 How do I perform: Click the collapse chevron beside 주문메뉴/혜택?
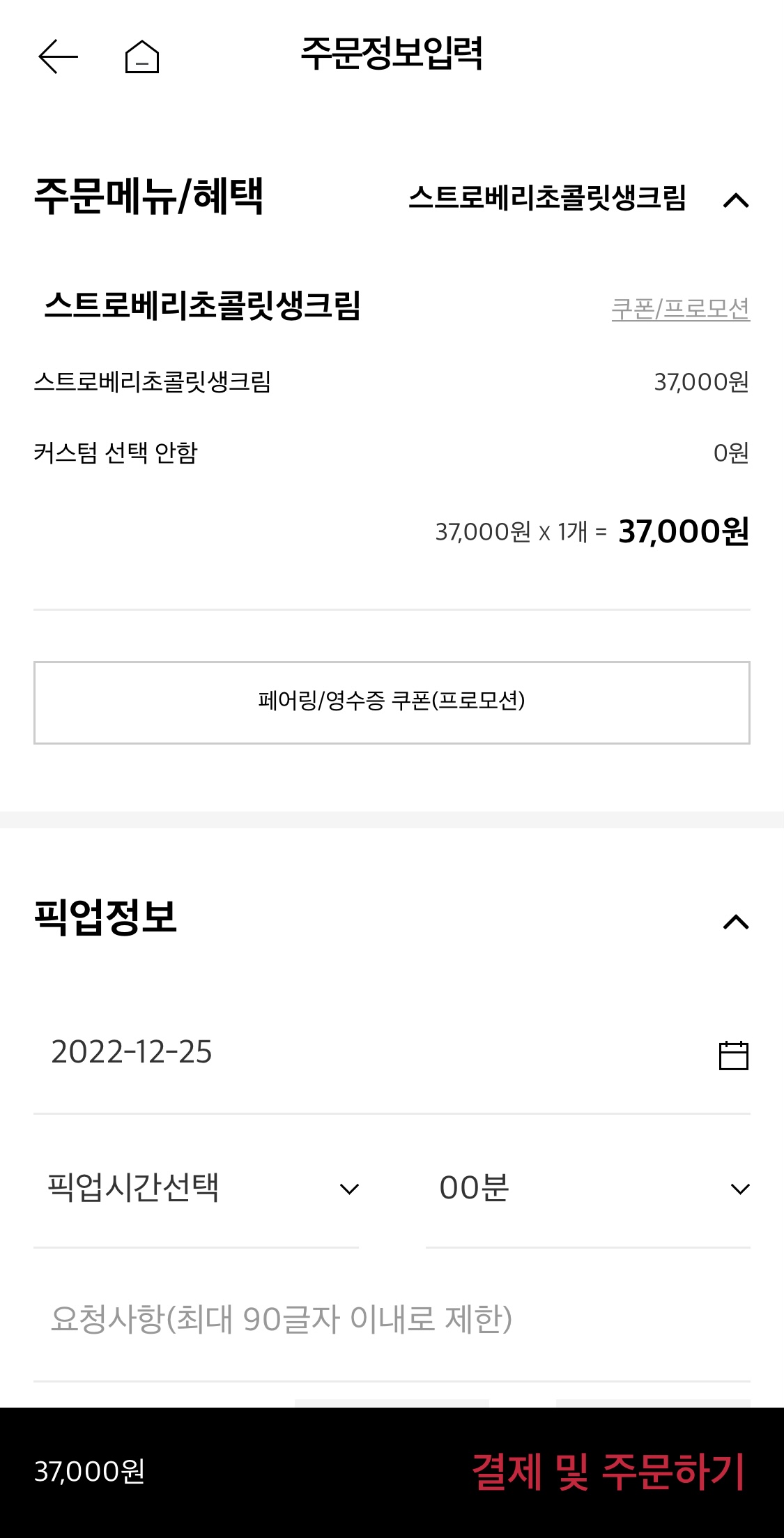(x=736, y=201)
